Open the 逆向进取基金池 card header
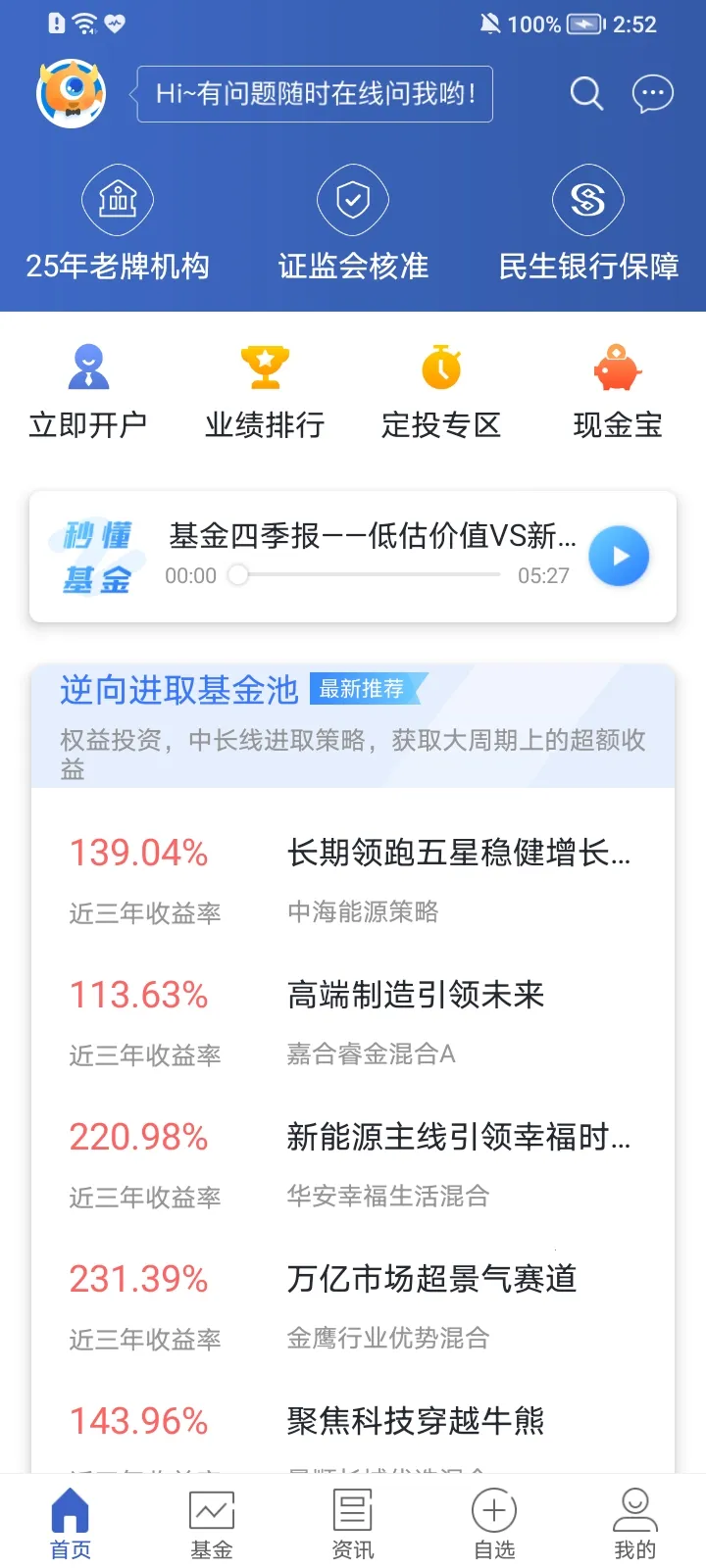Image resolution: width=706 pixels, height=1568 pixels. [x=178, y=691]
